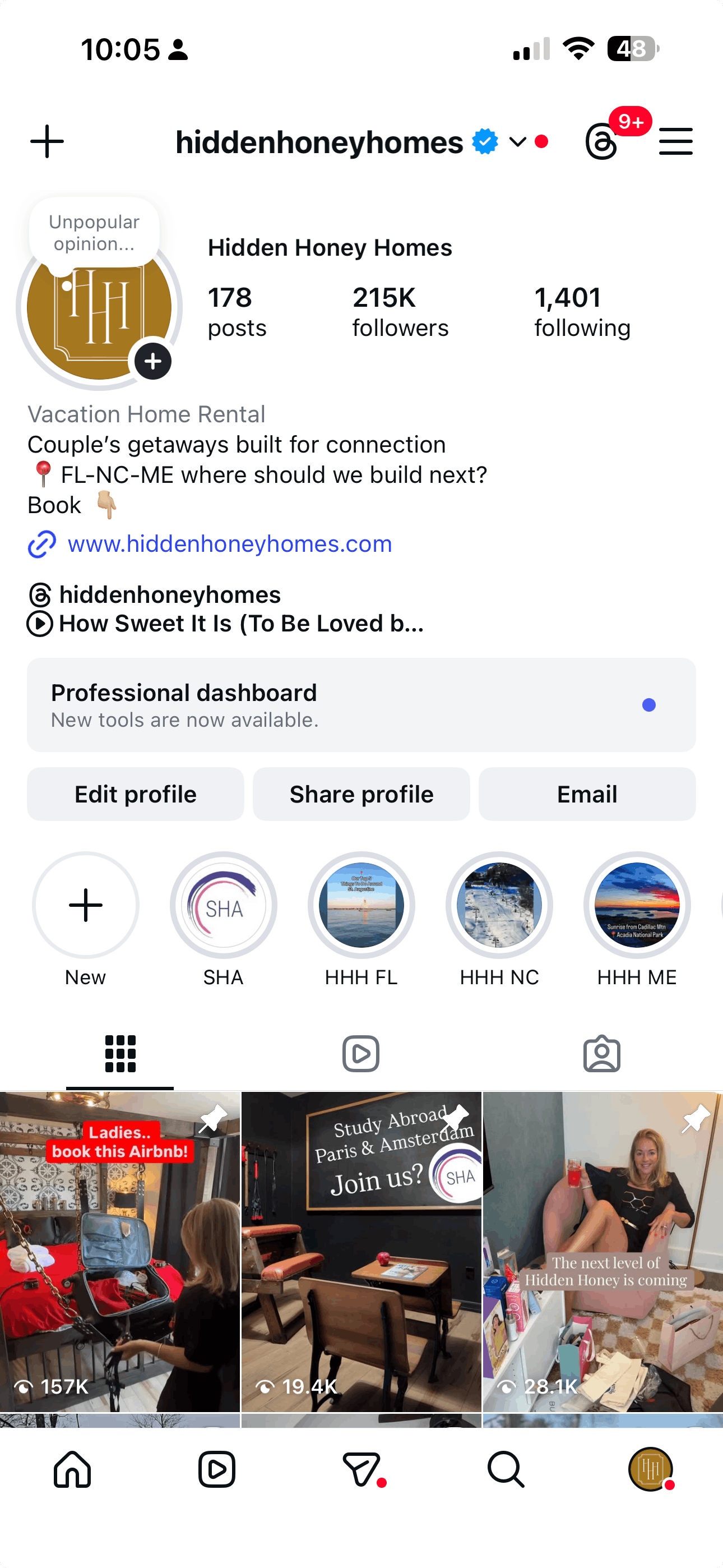The image size is (723, 1568).
Task: Tap the Email button
Action: click(x=587, y=794)
